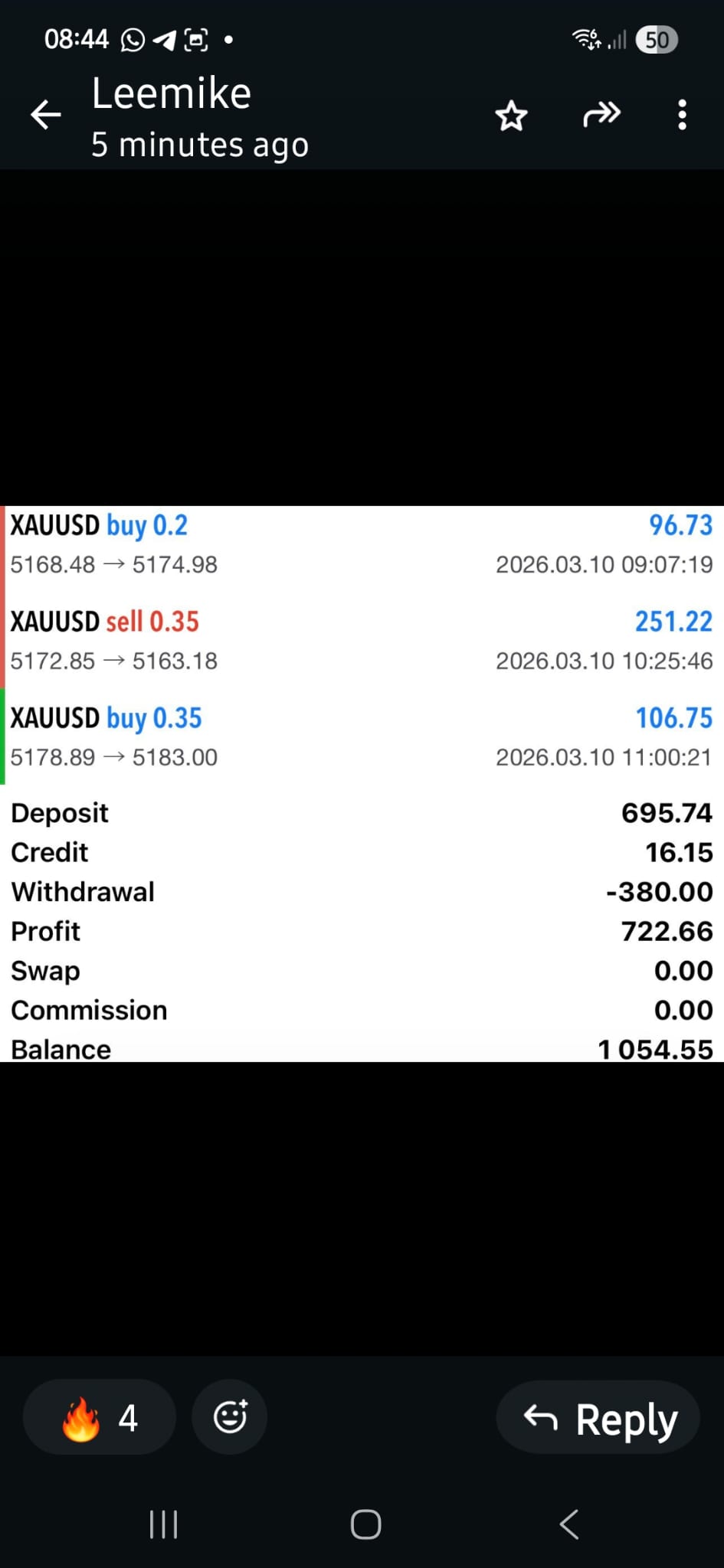
Task: Open the three-dot overflow menu
Action: [681, 115]
